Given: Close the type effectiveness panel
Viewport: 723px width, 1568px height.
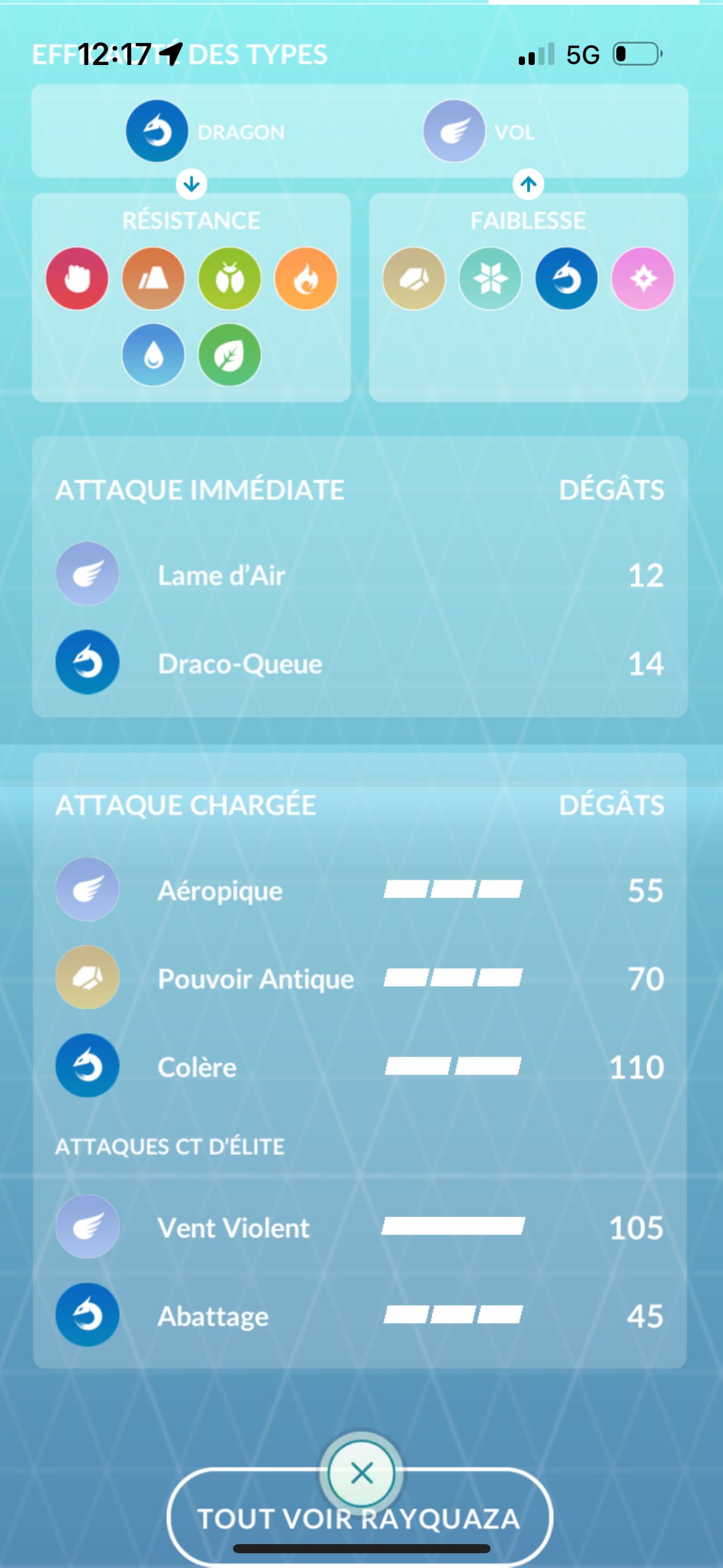Looking at the screenshot, I should [361, 1473].
